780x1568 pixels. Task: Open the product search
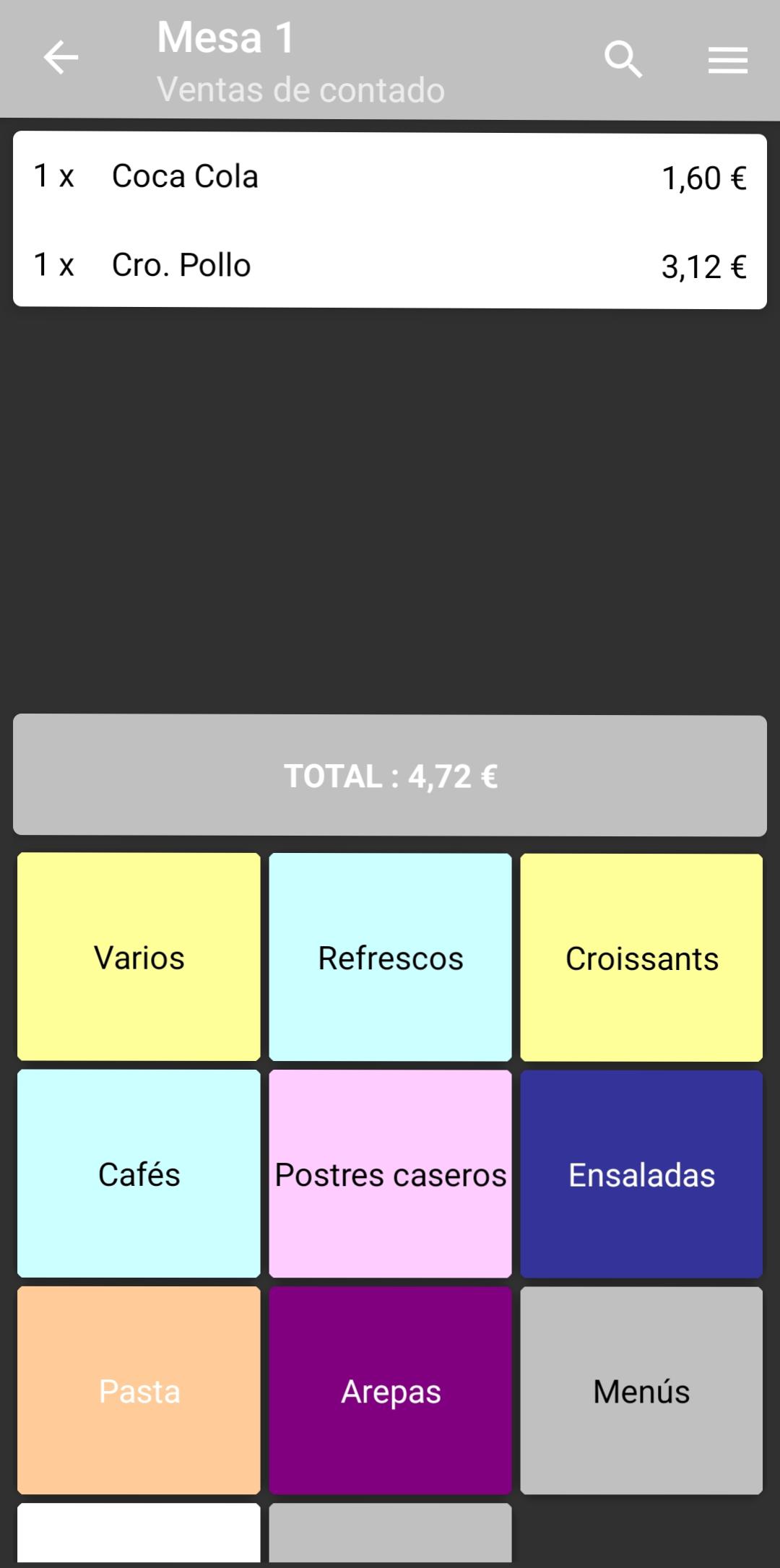click(x=623, y=59)
